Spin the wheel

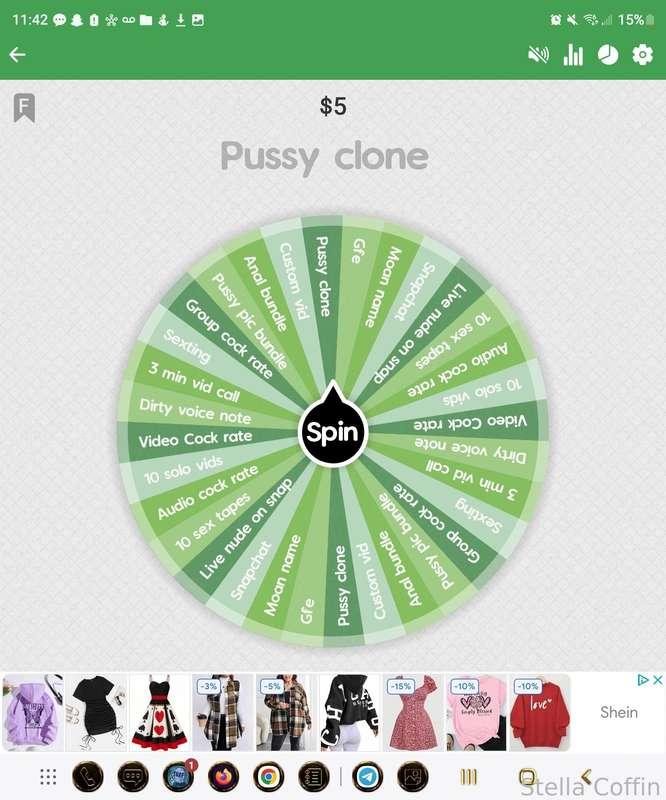pos(333,434)
